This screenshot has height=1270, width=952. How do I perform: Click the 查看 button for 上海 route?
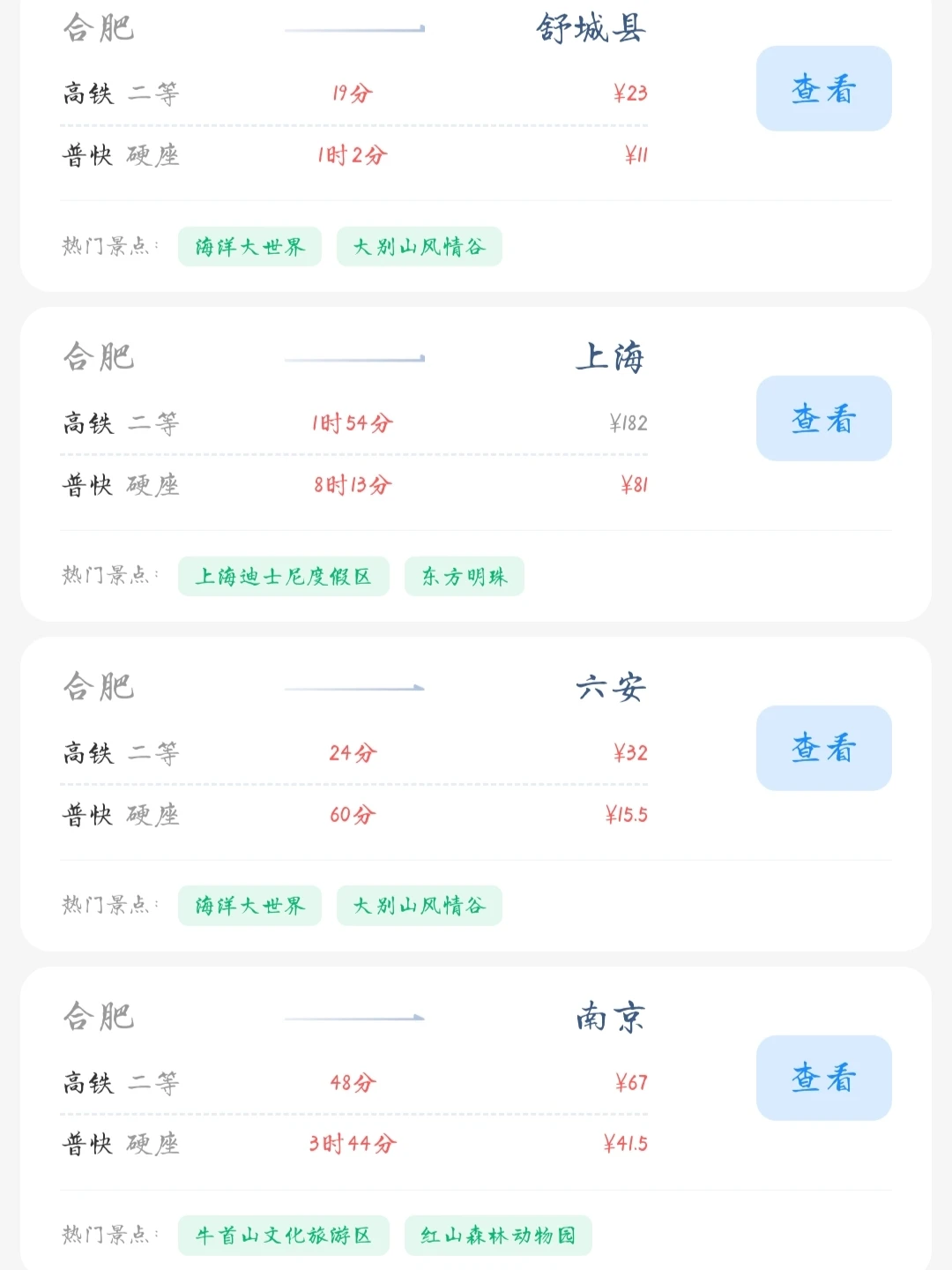coord(822,418)
